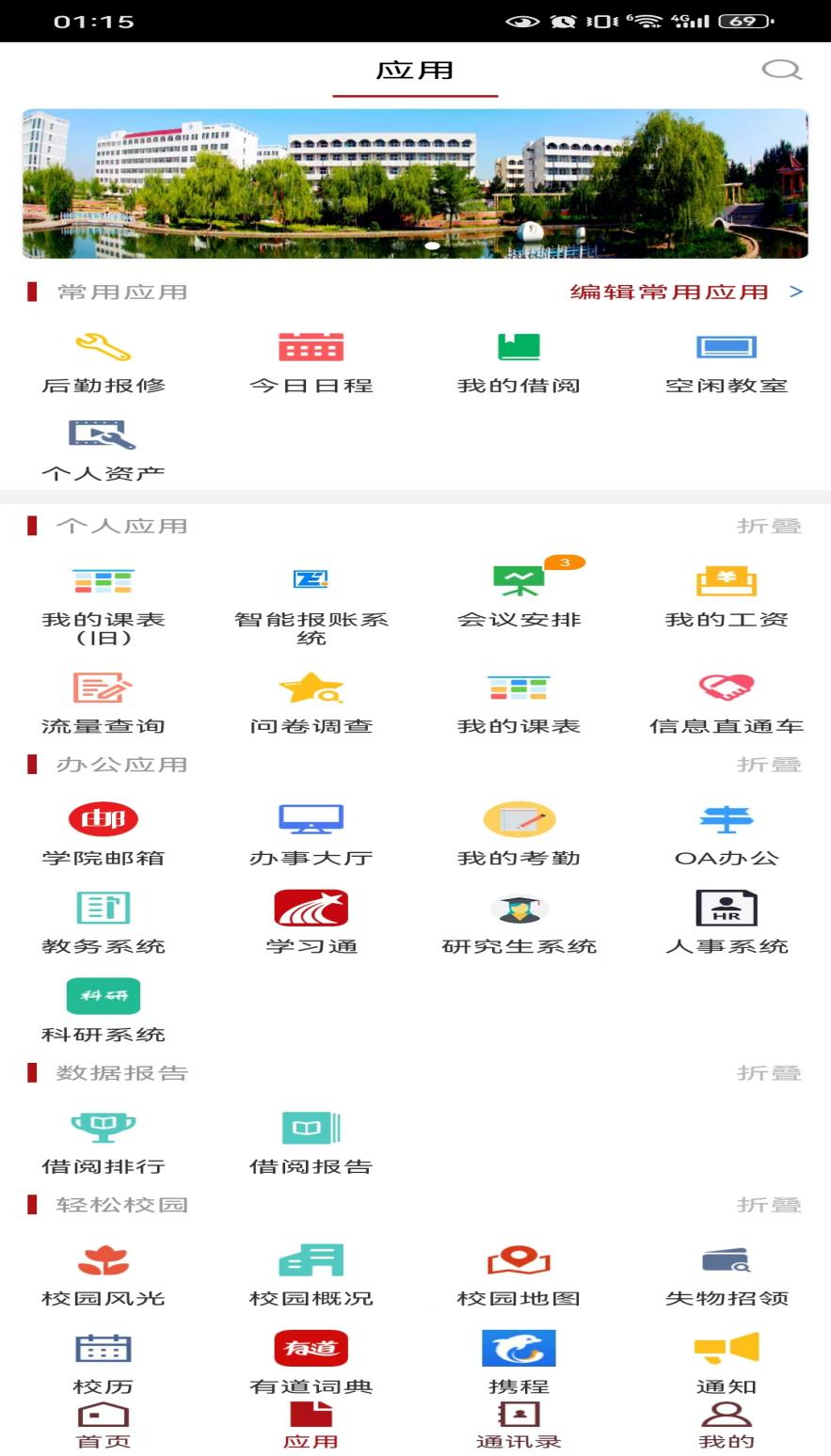Open 我的借阅 borrowing records
This screenshot has height=1456, width=831.
519,362
